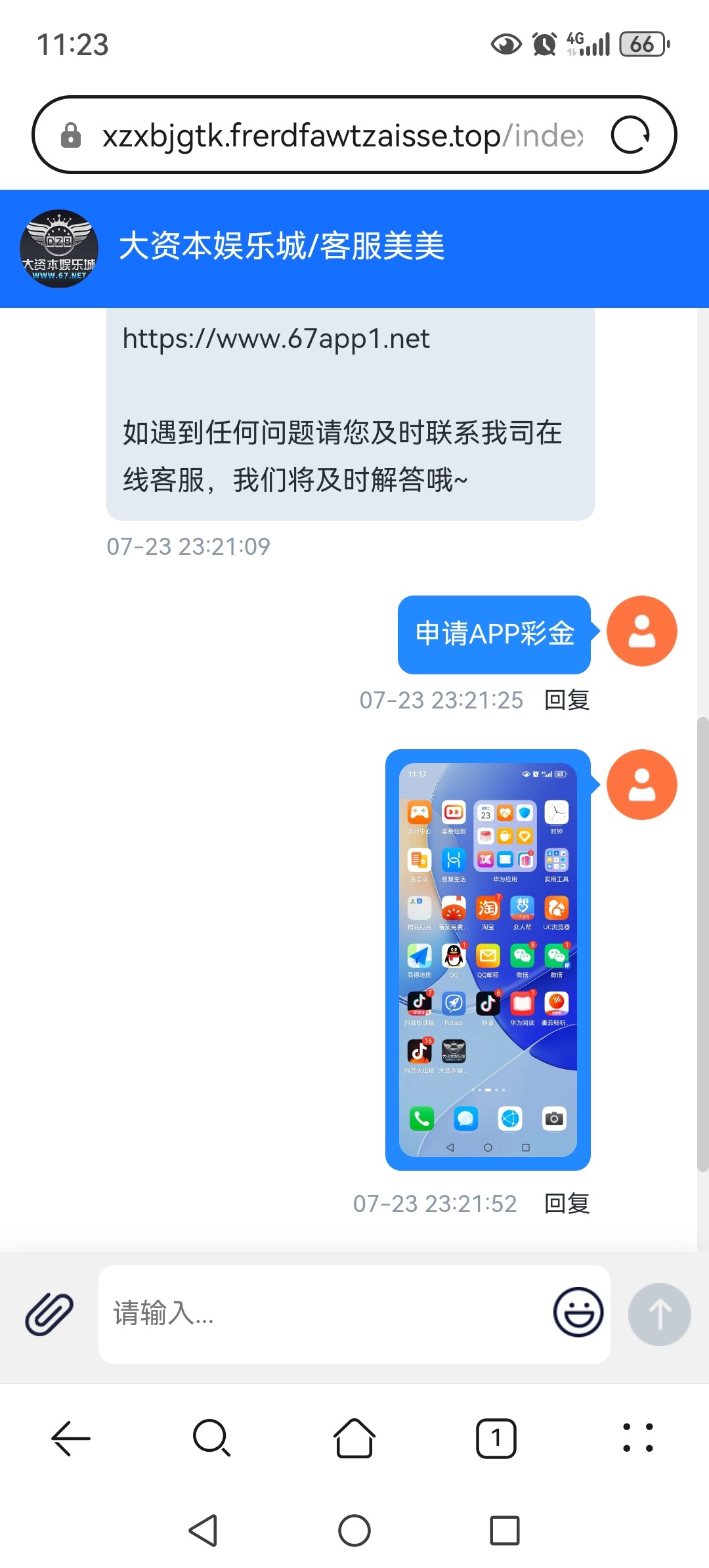Go back using the browser back arrow
The height and width of the screenshot is (1568, 709).
[x=71, y=1438]
